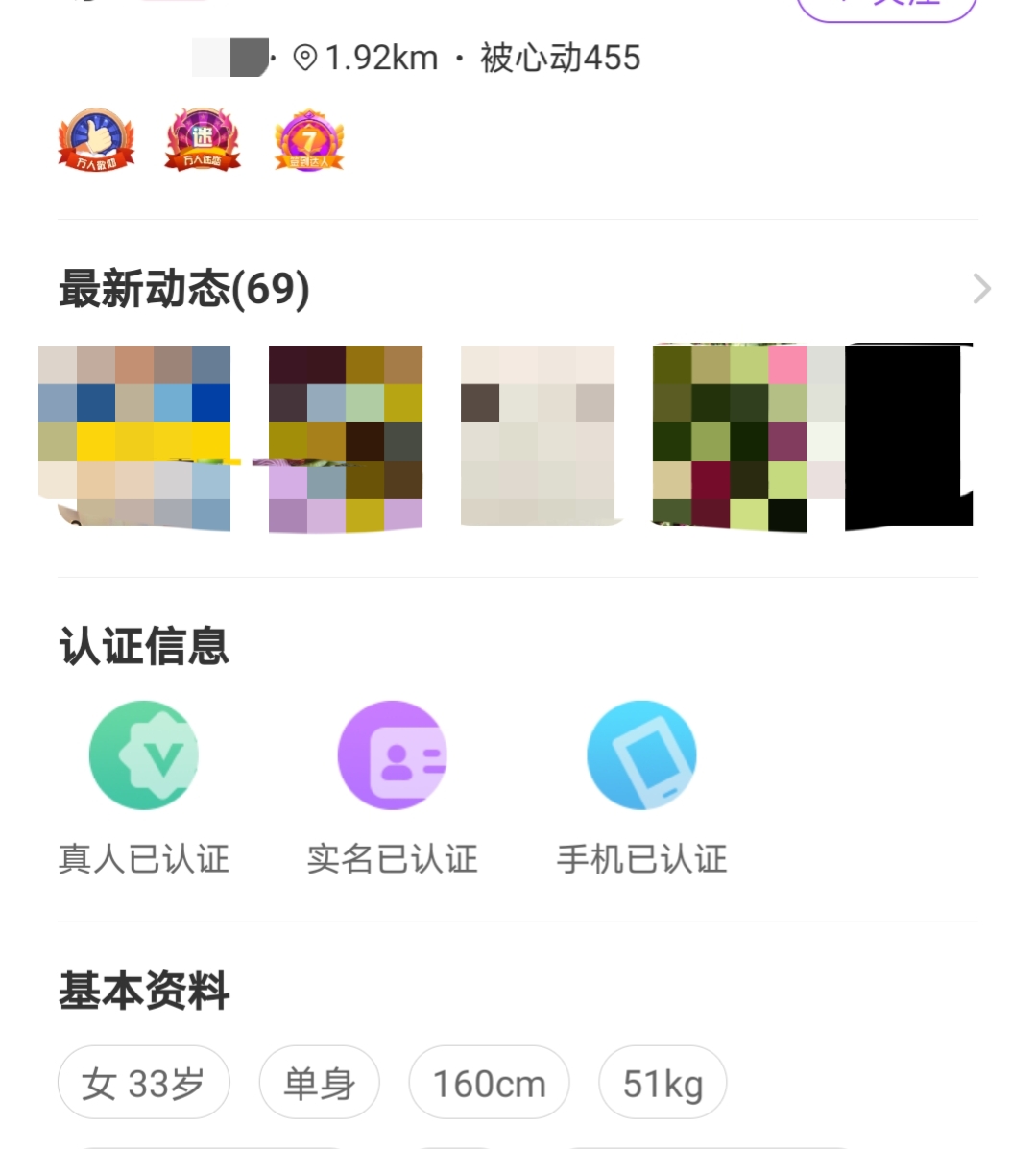The height and width of the screenshot is (1149, 1036).
Task: Expand the 最新动态(69) section chevron
Action: point(980,289)
